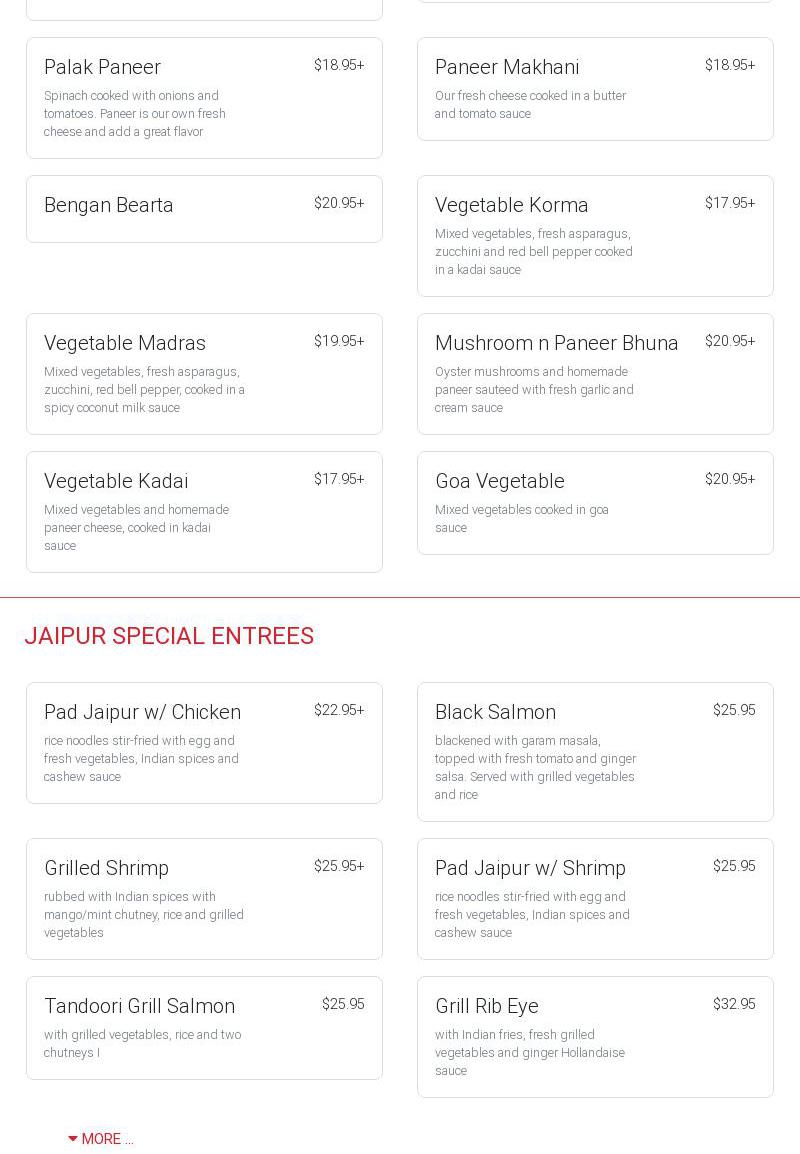800x1154 pixels.
Task: Open the Goa Vegetable dish
Action: click(595, 503)
